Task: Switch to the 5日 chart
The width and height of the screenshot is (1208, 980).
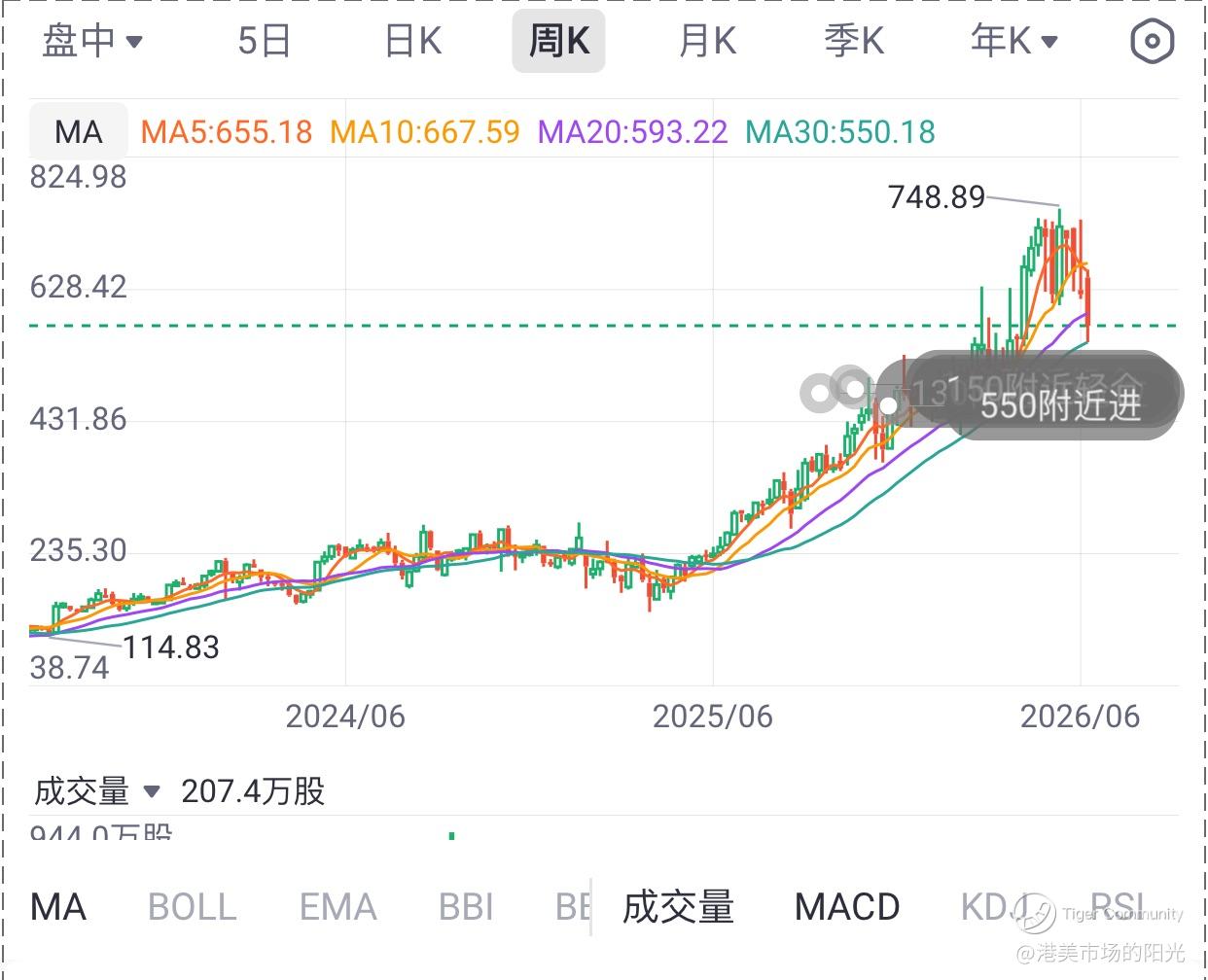Action: 264,41
